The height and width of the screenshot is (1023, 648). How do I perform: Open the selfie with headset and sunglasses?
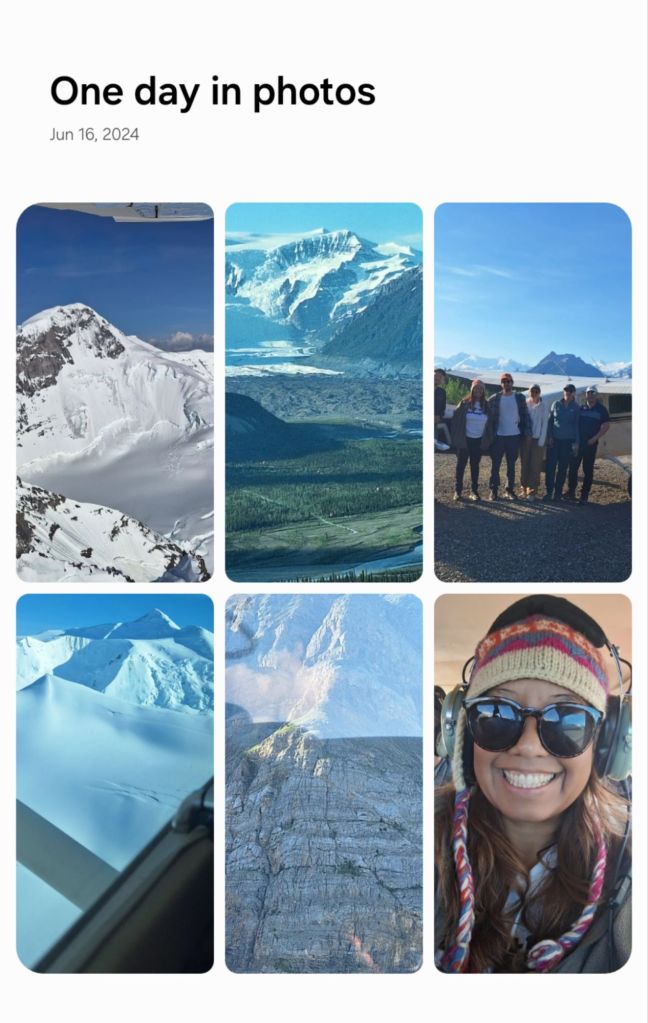point(532,783)
